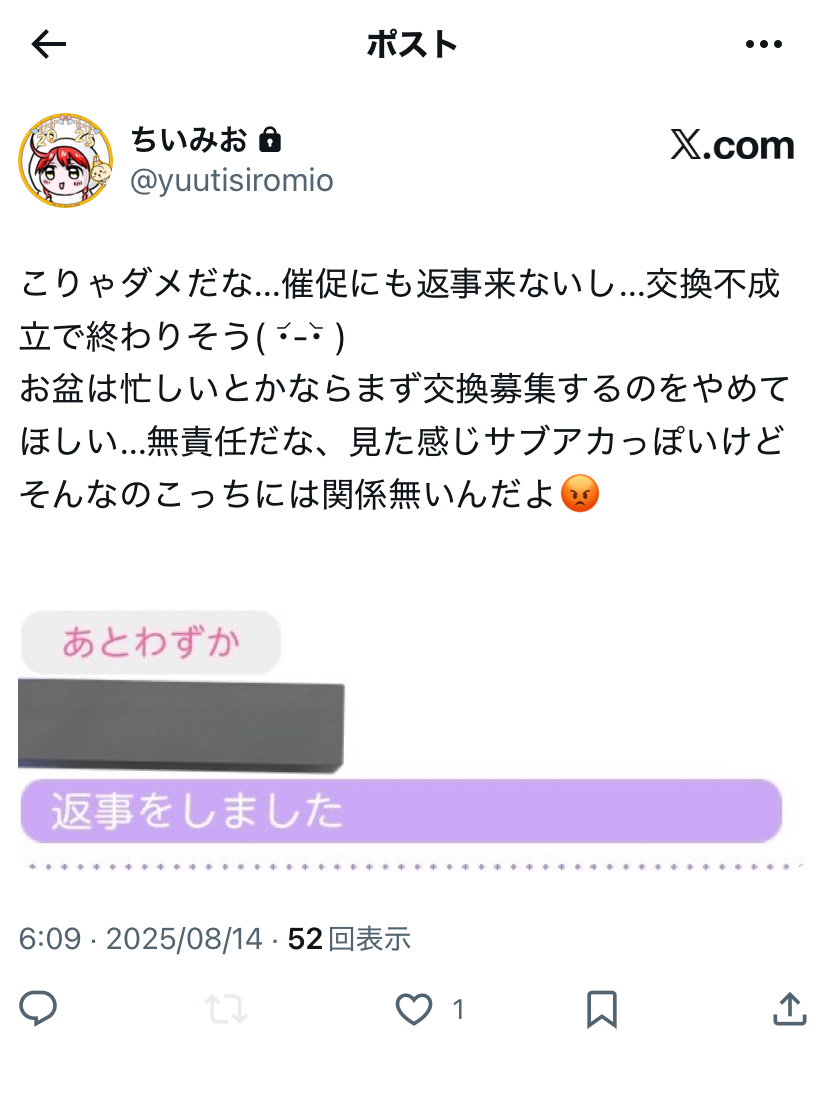Open ちいみお's profile avatar
Image resolution: width=828 pixels, height=1095 pixels.
64,160
